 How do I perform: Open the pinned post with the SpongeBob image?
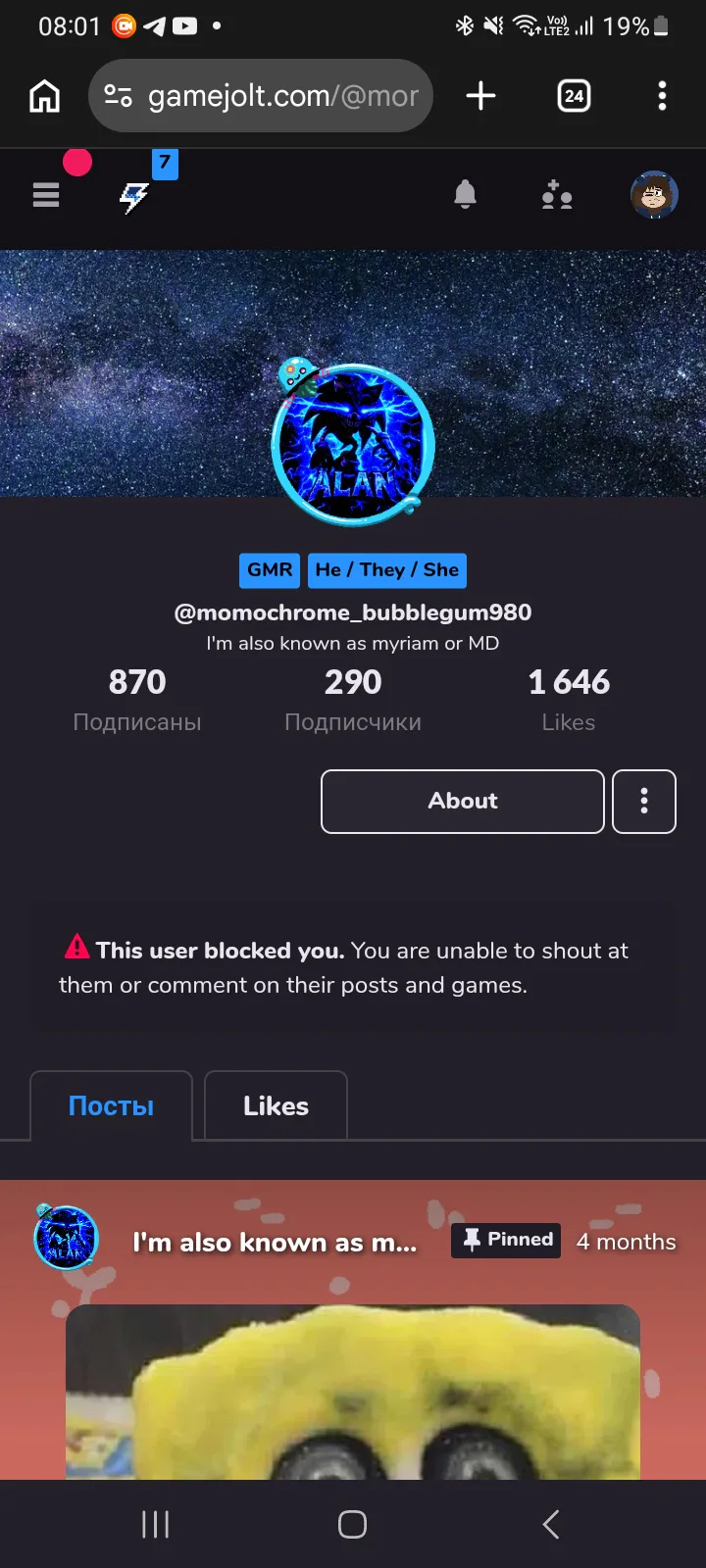[353, 1392]
